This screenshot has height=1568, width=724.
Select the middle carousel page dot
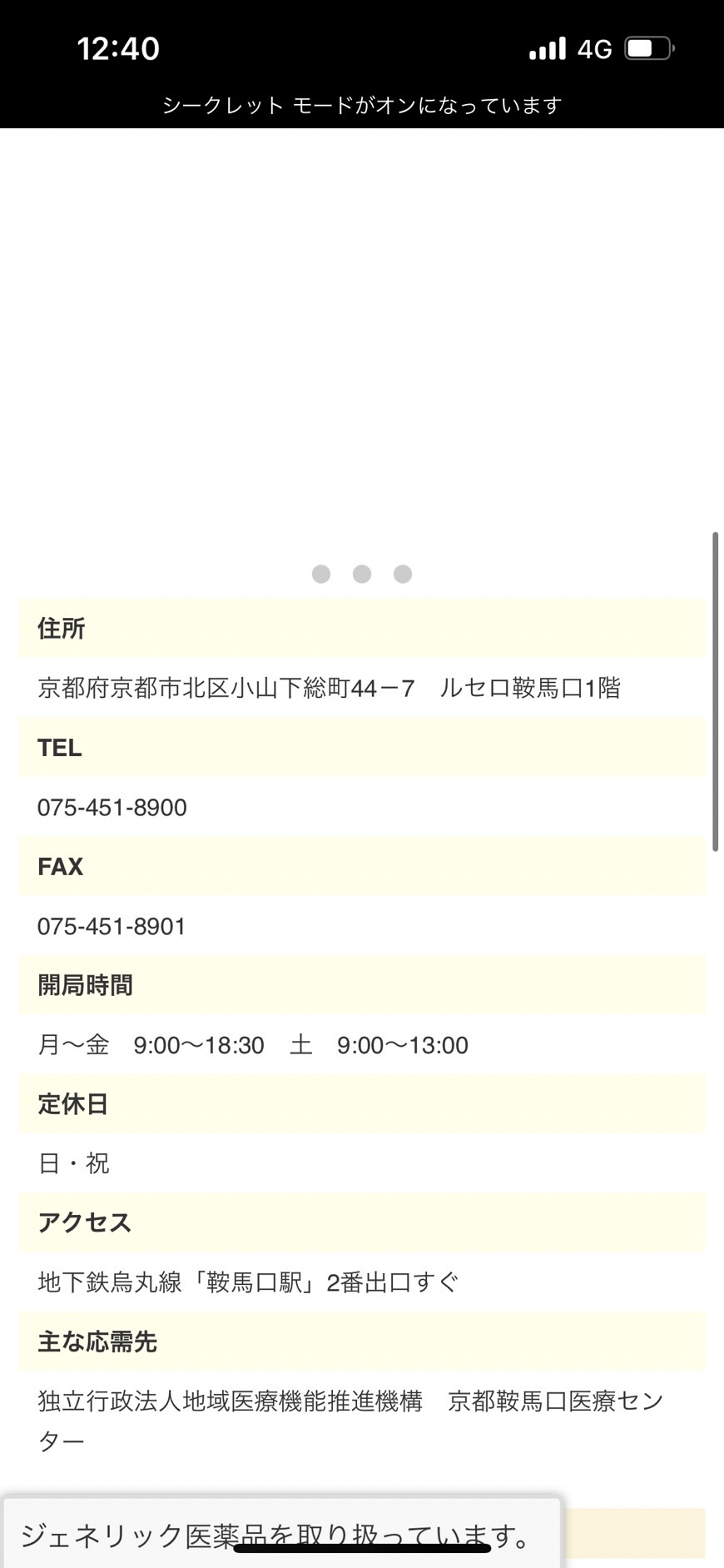click(x=362, y=574)
